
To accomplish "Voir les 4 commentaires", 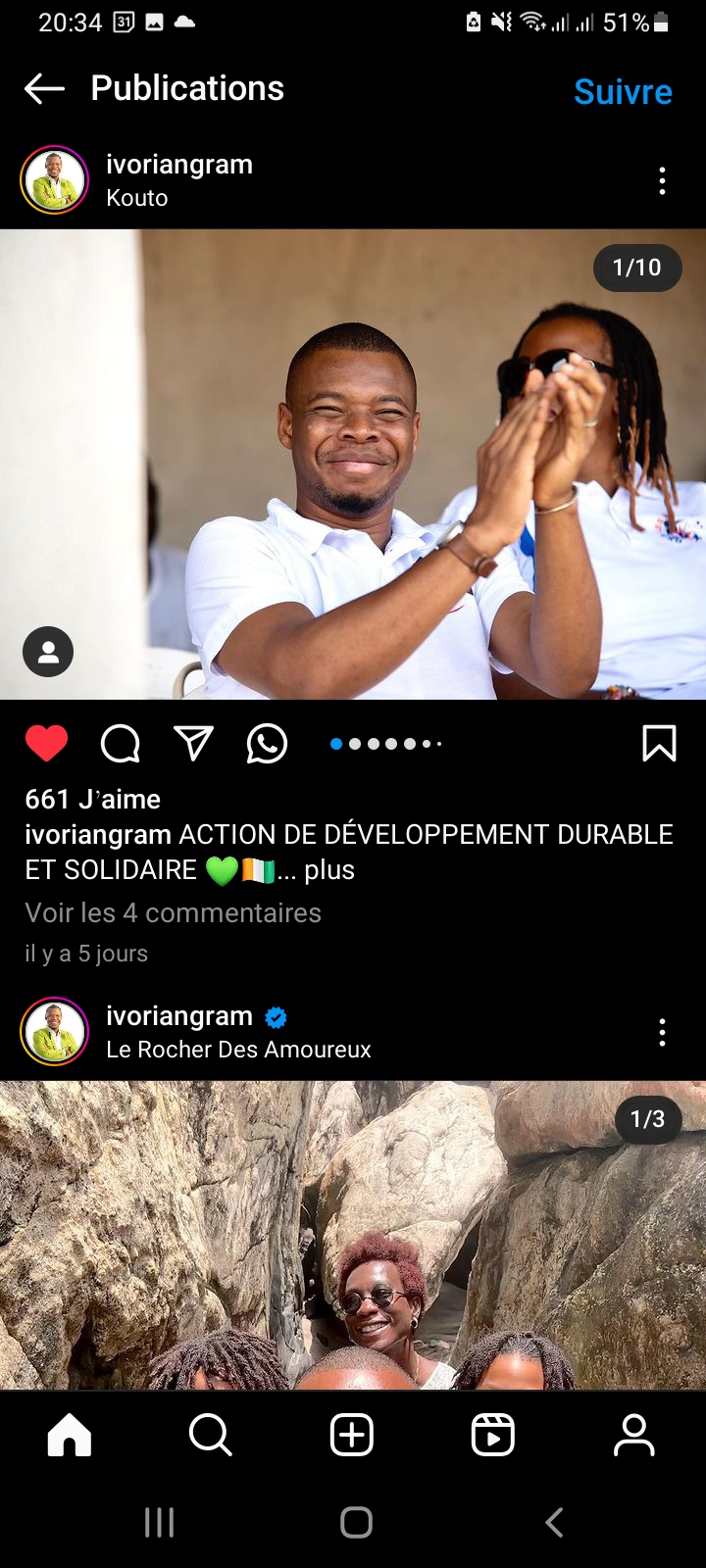I will point(173,913).
